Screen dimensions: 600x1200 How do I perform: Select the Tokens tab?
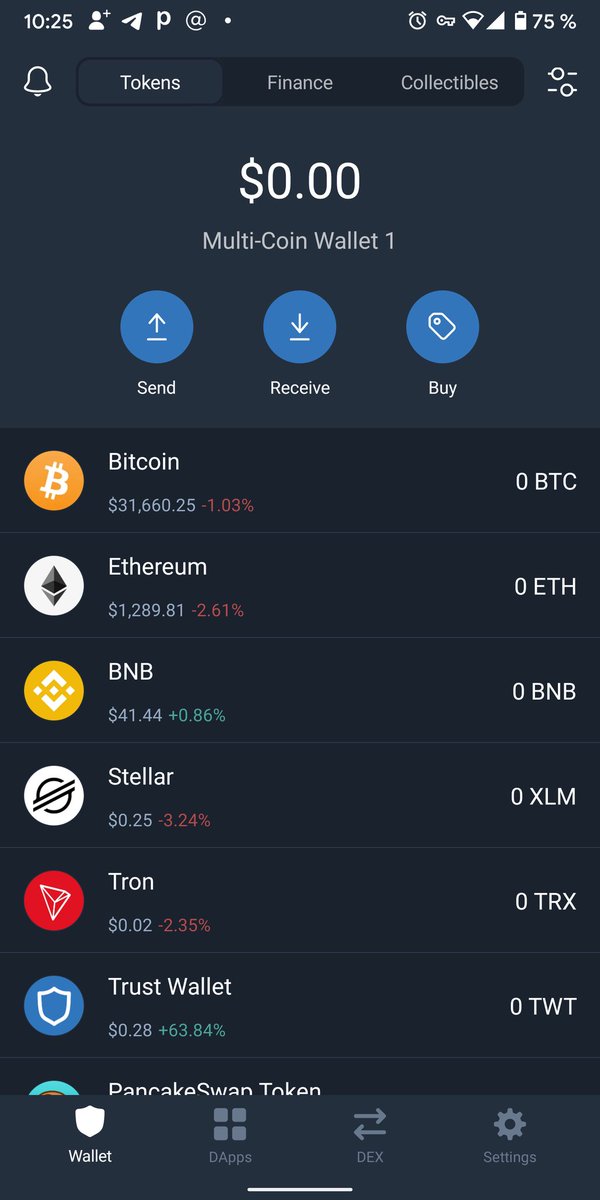tap(150, 83)
